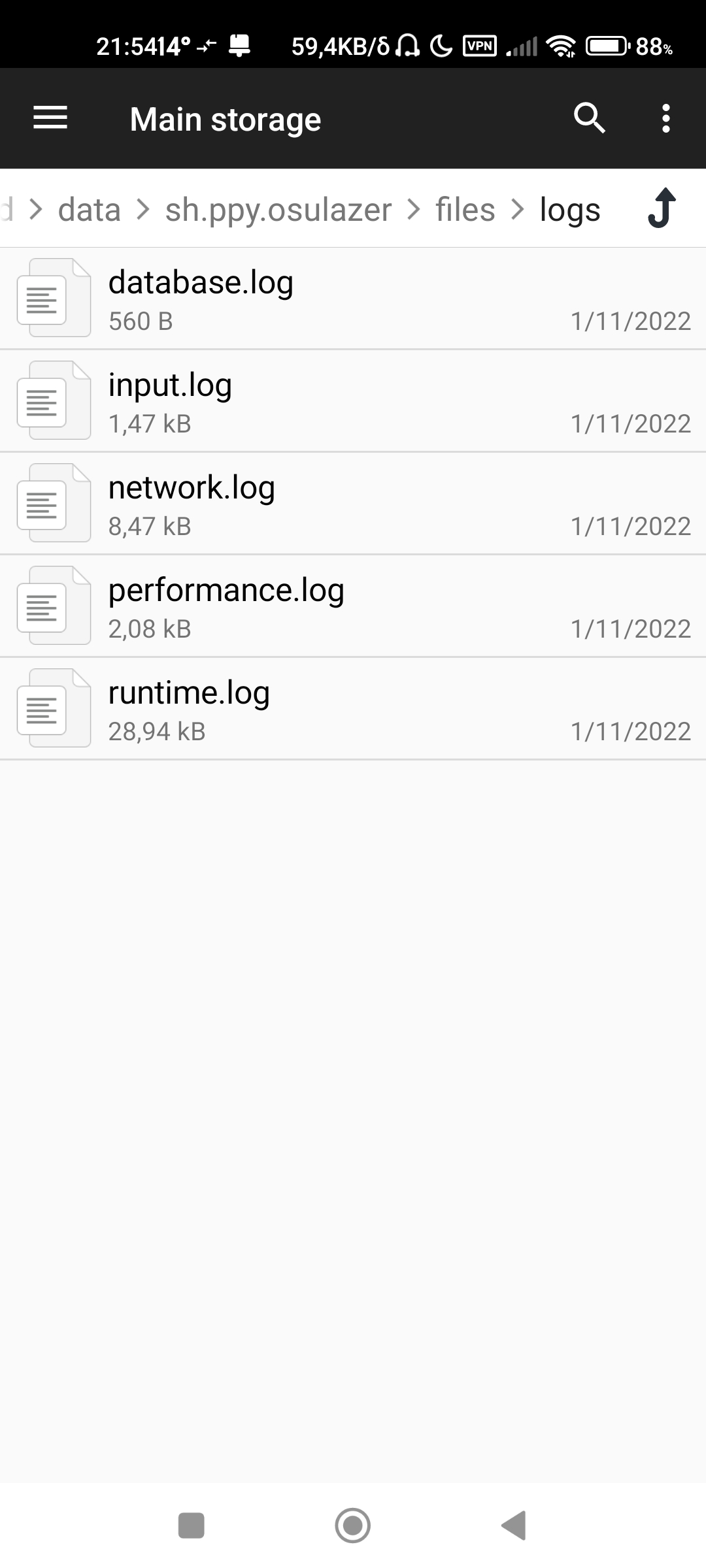Jump to the sh.ppy.osulazer breadcrumb
The height and width of the screenshot is (1568, 706).
pos(278,210)
